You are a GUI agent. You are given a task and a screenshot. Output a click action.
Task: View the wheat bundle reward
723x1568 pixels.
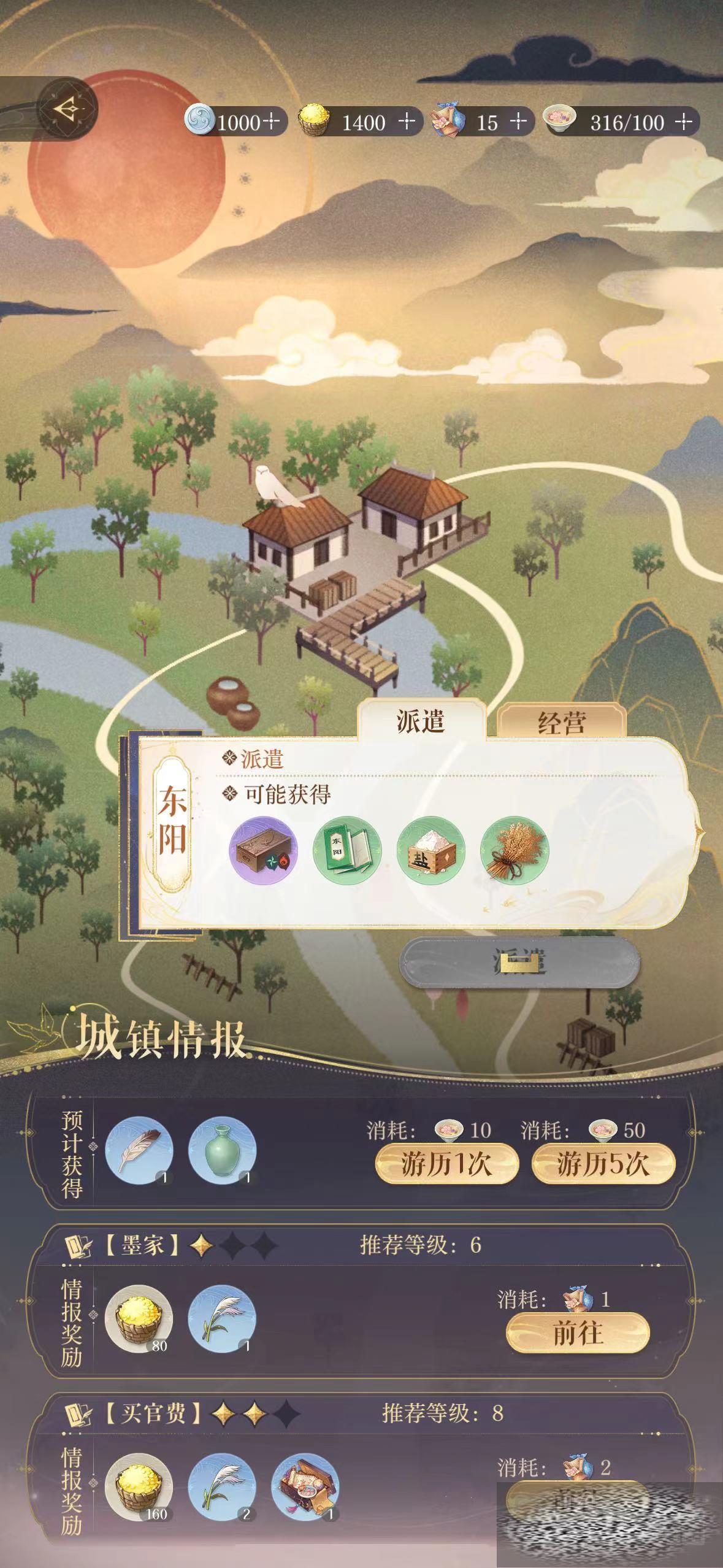coord(514,850)
